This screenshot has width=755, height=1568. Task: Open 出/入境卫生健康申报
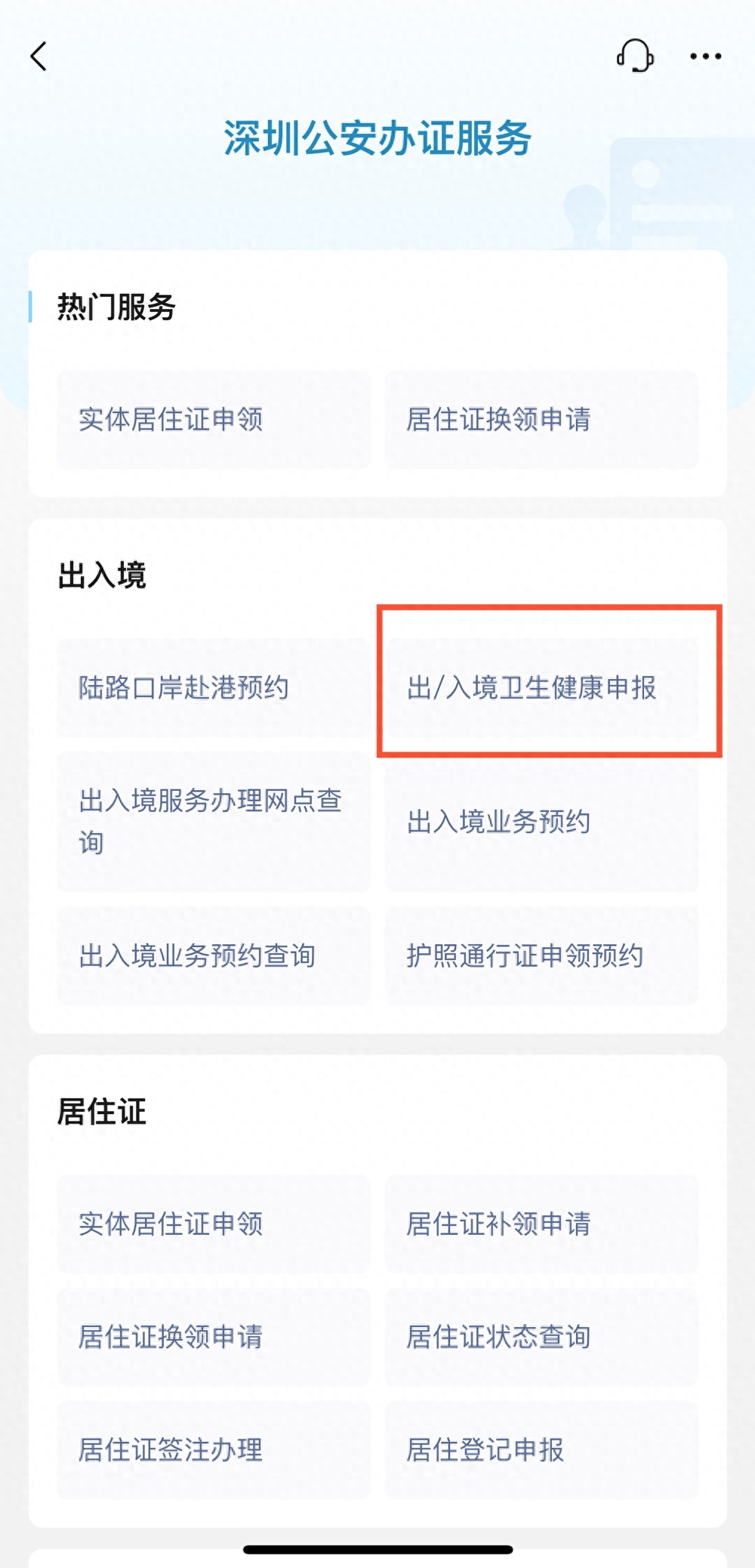tap(541, 688)
